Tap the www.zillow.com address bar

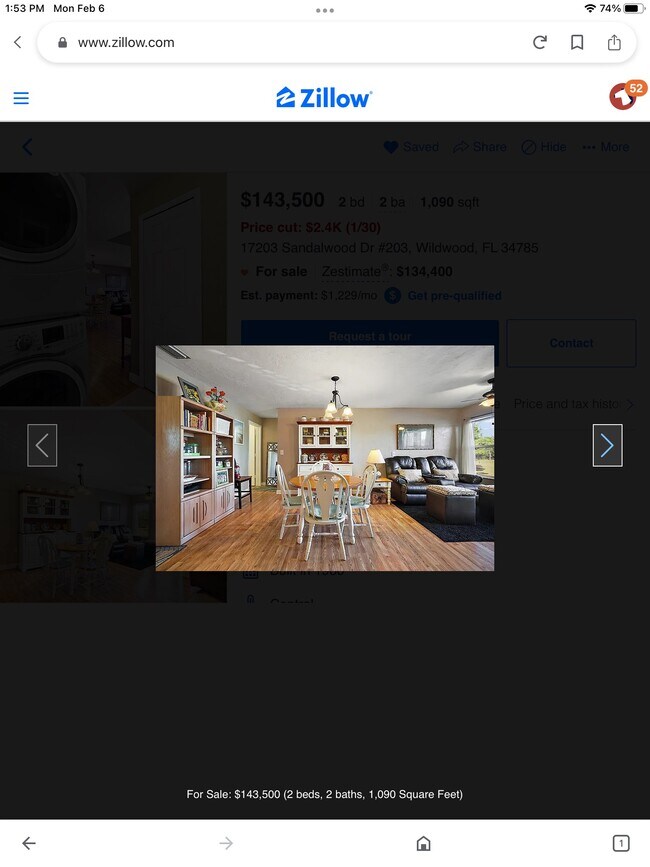tap(290, 43)
